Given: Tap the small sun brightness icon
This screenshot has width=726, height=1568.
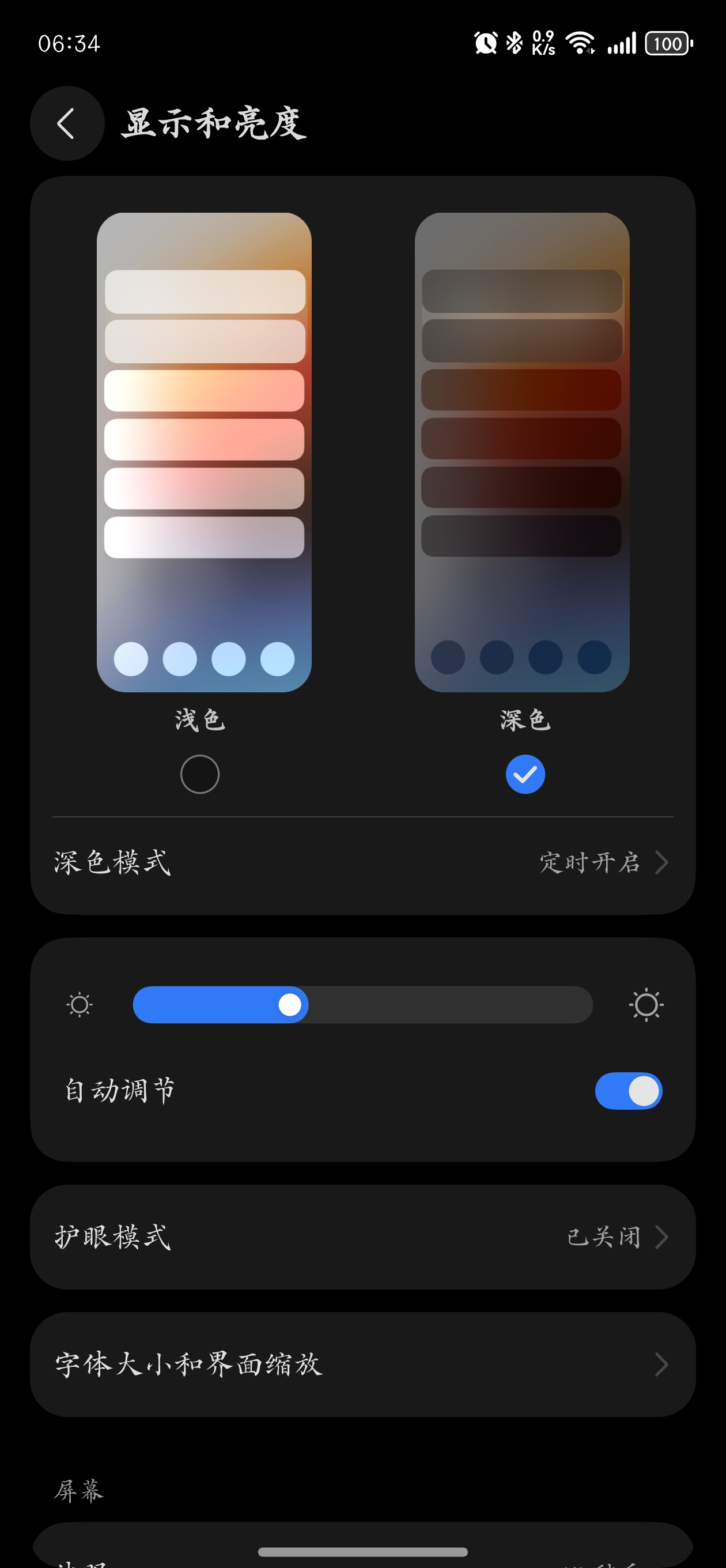Looking at the screenshot, I should pos(80,1004).
